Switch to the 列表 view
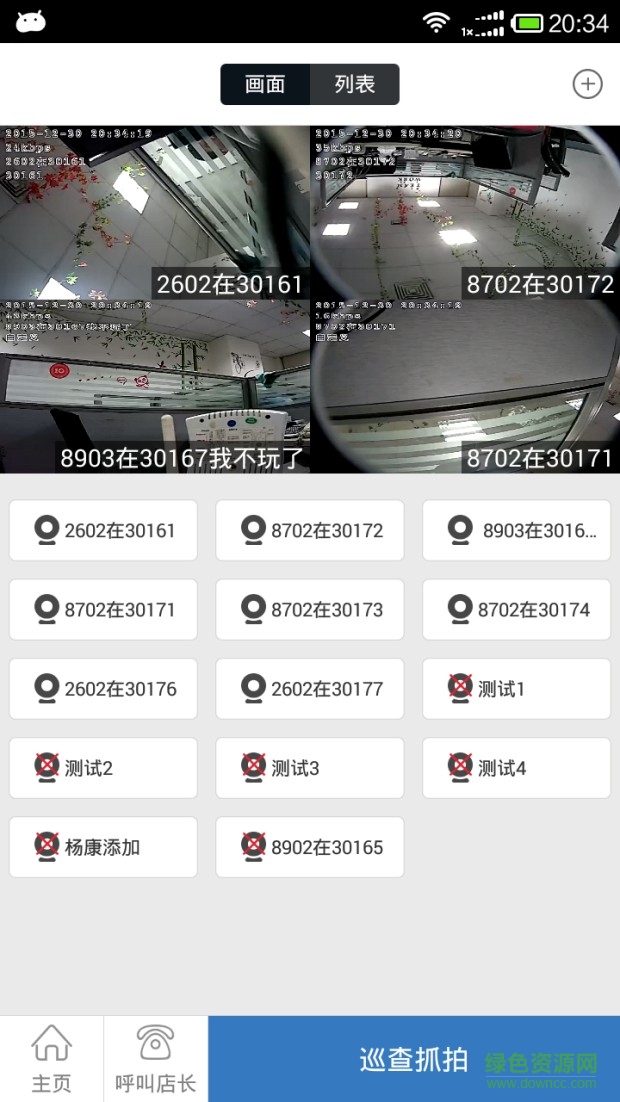The width and height of the screenshot is (620, 1102). click(355, 85)
